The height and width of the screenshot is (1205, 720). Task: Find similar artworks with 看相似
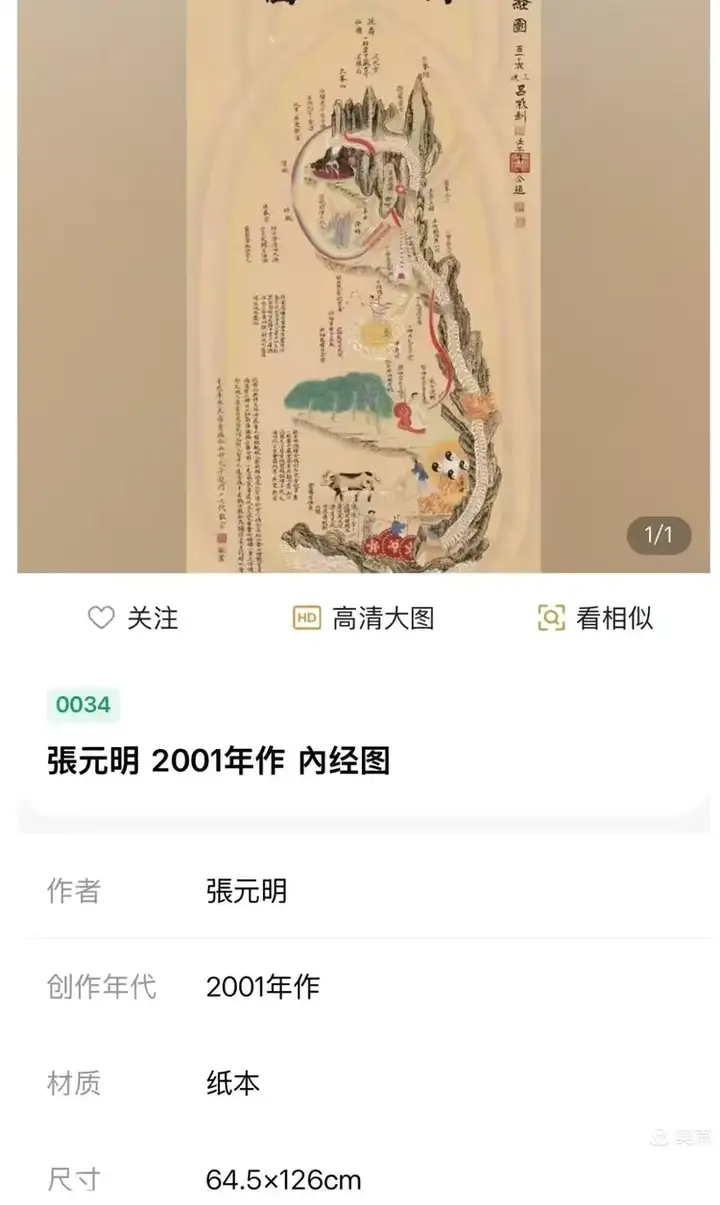[595, 618]
